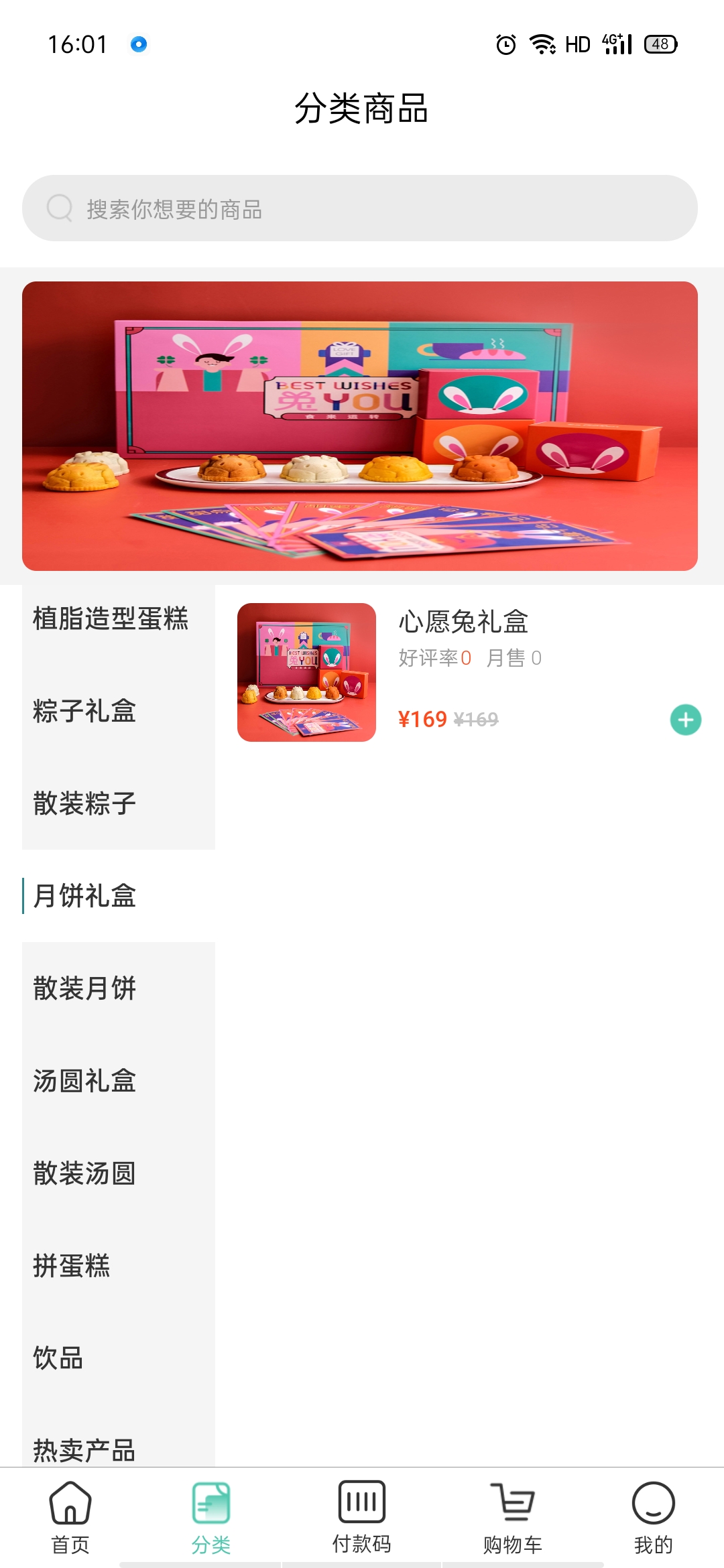724x1568 pixels.
Task: Add 心愿兔礼盒 to cart with plus button
Action: point(685,720)
